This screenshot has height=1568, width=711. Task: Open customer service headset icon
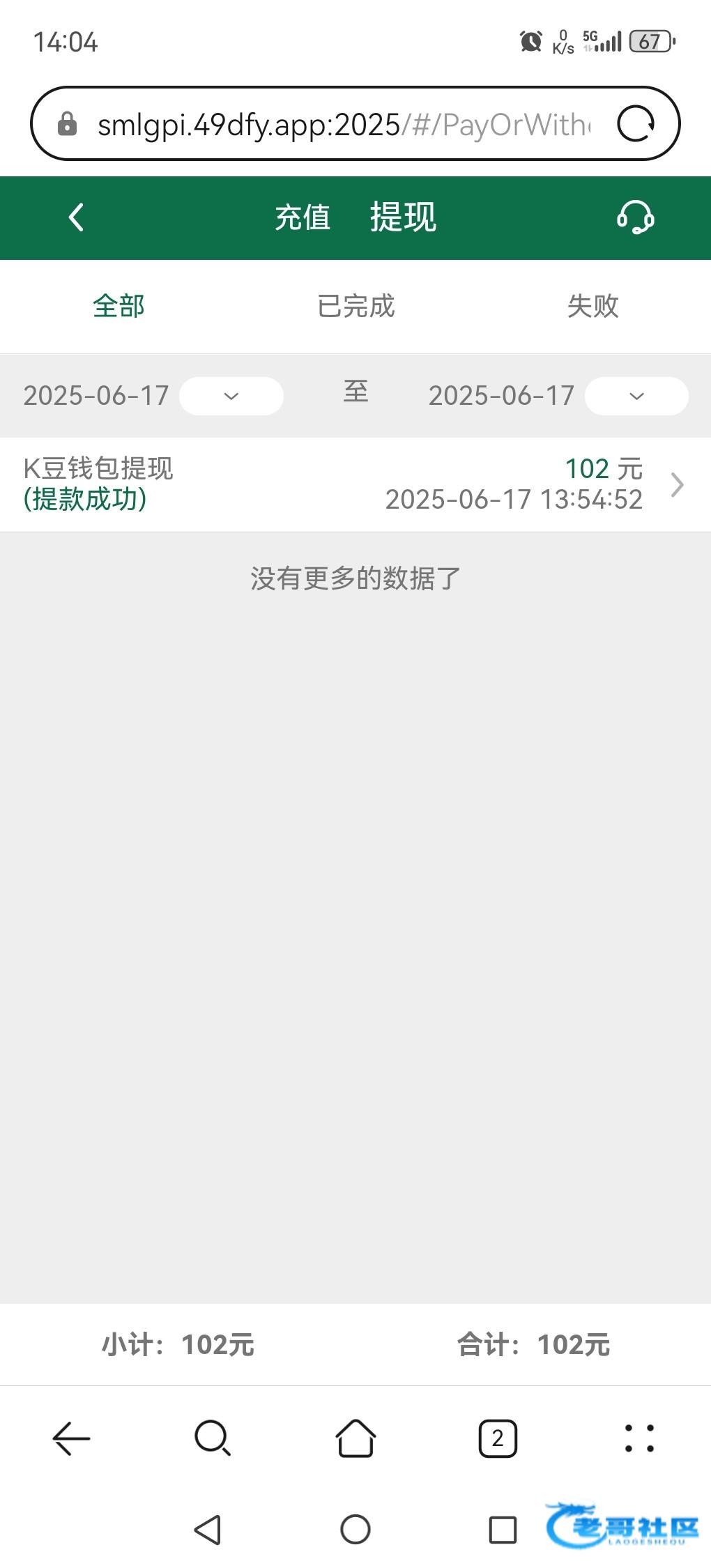click(x=635, y=217)
